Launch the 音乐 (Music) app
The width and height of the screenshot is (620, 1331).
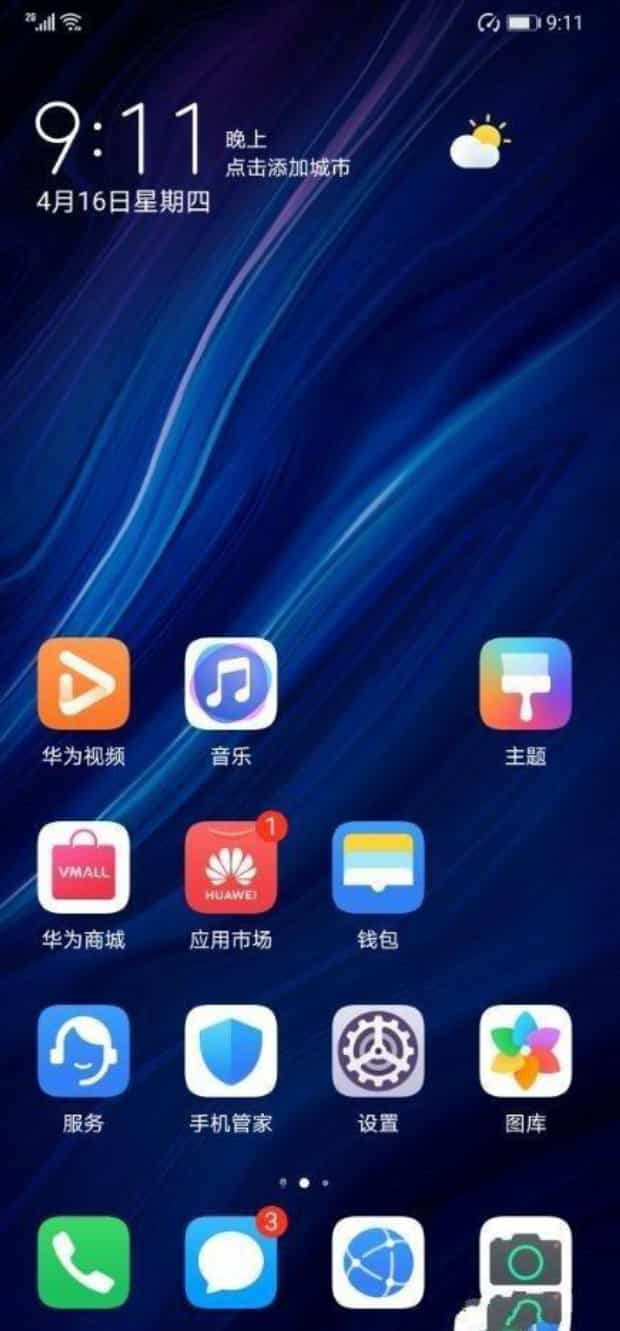(x=231, y=684)
